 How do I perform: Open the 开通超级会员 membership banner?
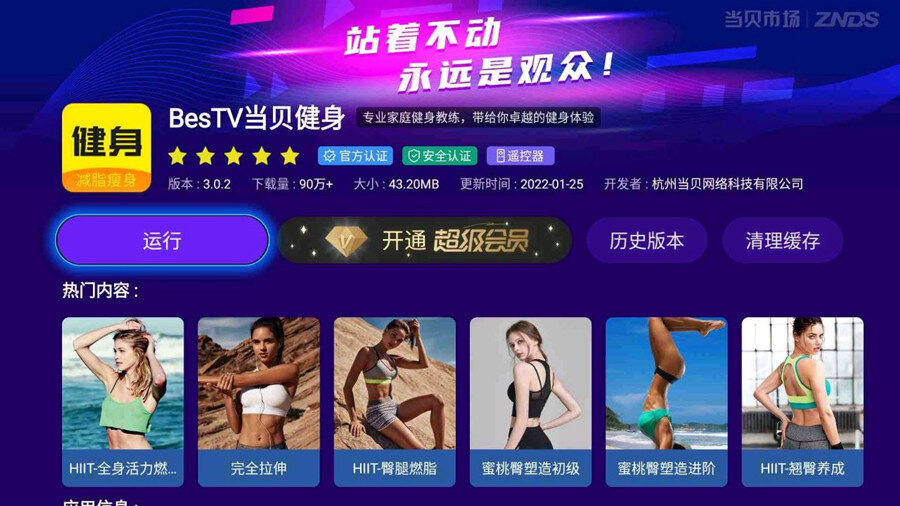(425, 240)
